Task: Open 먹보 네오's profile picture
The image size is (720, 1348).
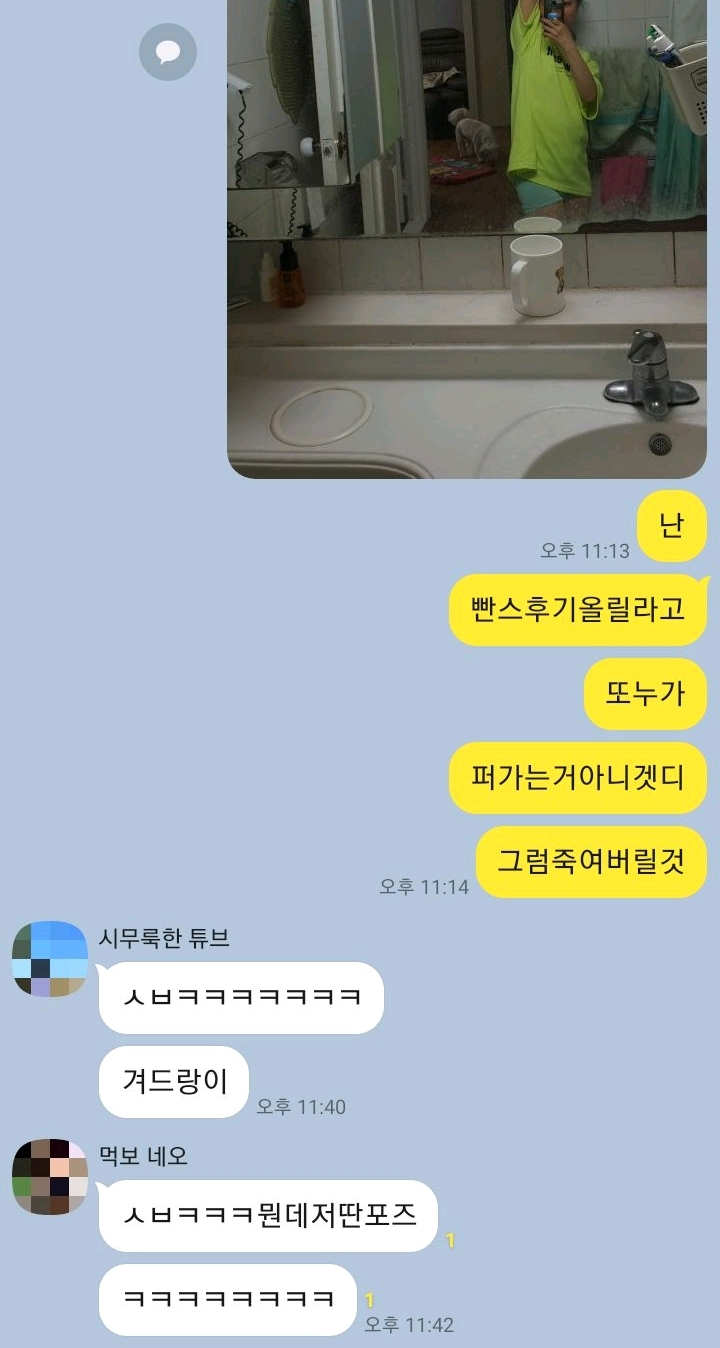Action: (50, 1177)
